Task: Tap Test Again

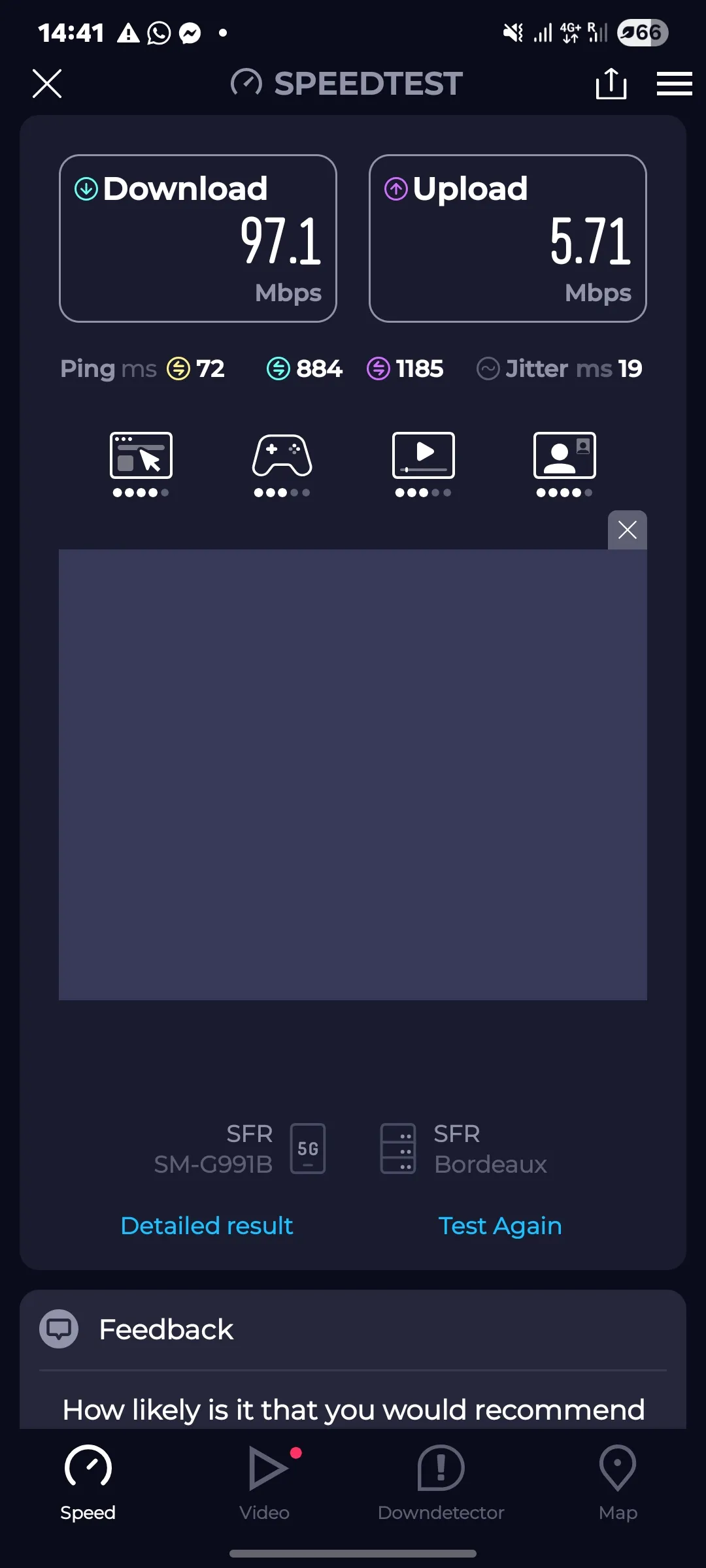Action: click(x=500, y=1226)
